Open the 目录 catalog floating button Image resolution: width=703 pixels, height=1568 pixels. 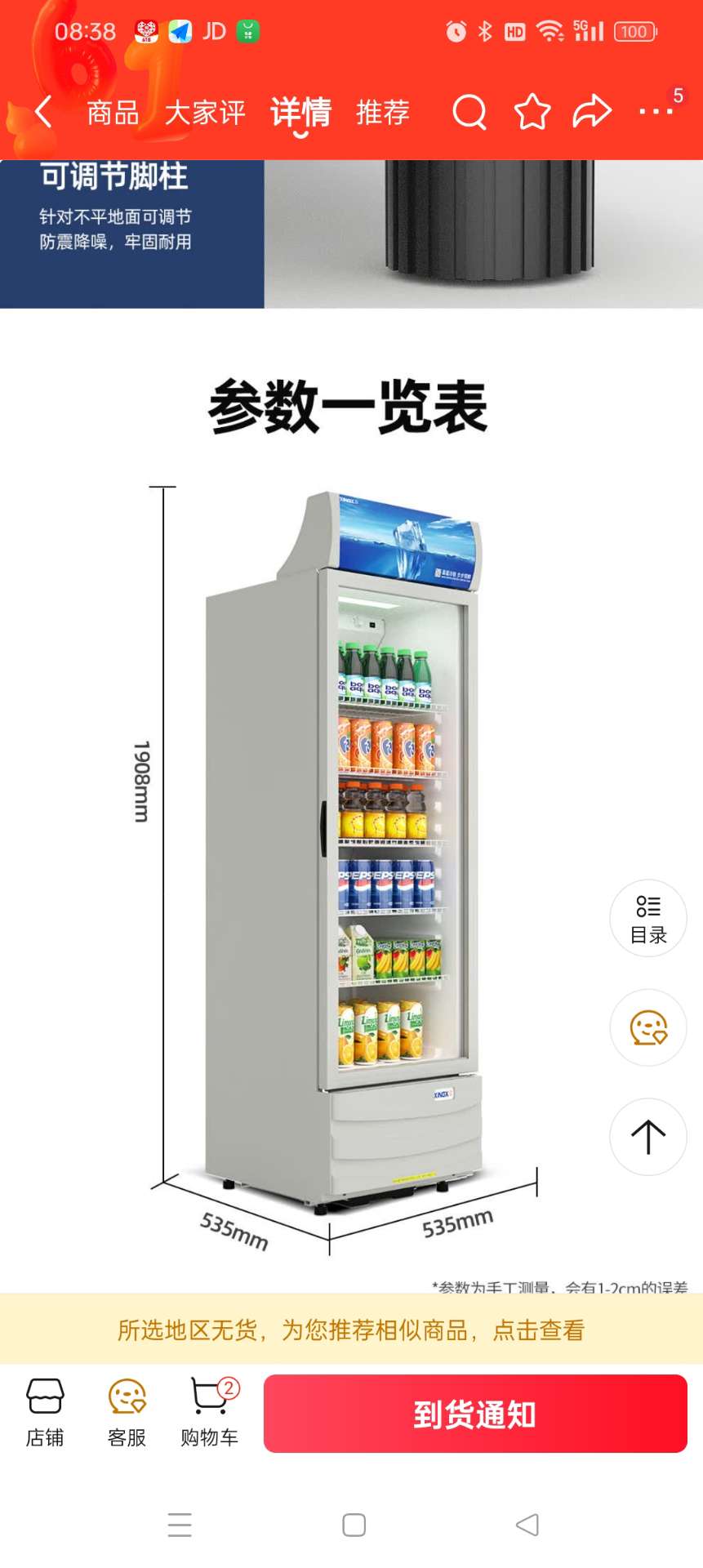(648, 918)
